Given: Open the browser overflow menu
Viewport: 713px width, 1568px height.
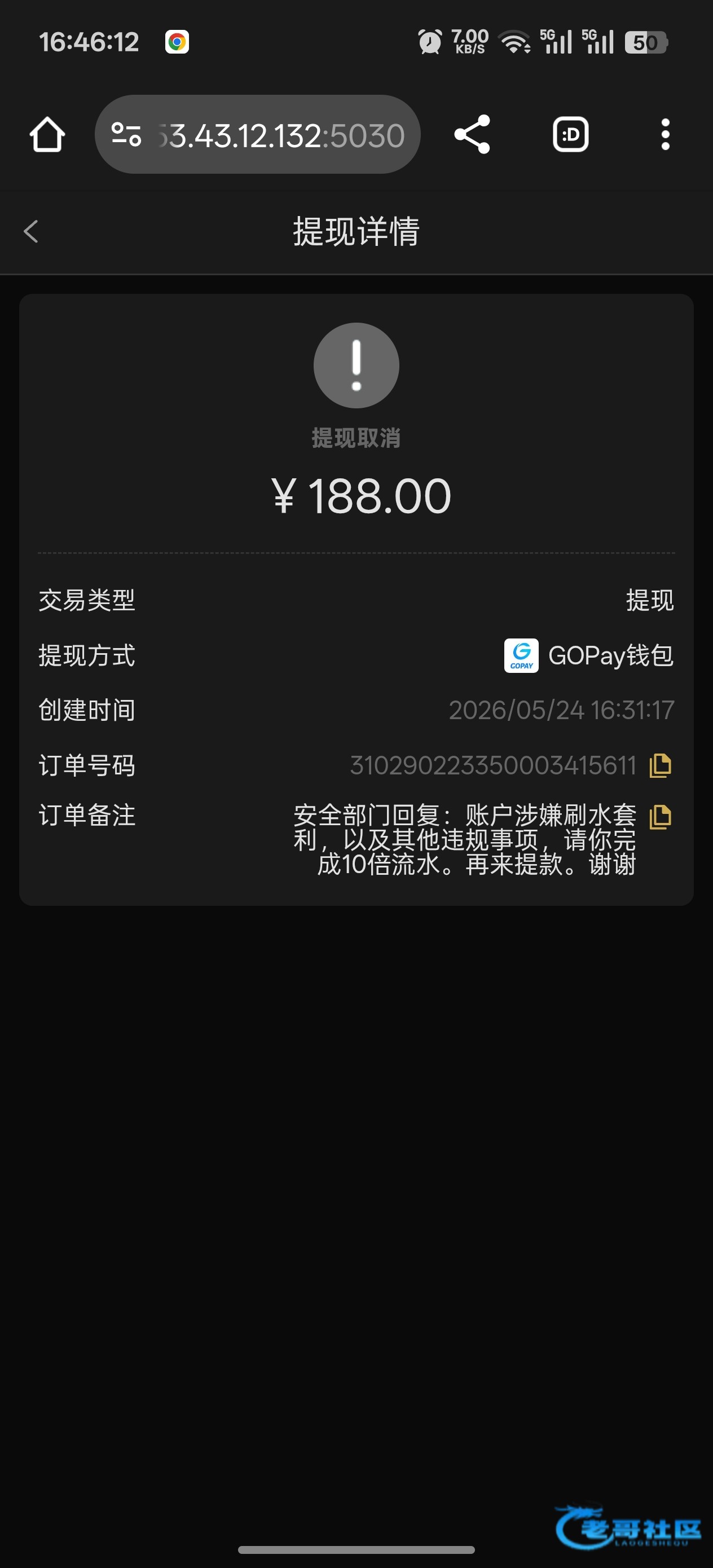Looking at the screenshot, I should [x=666, y=135].
